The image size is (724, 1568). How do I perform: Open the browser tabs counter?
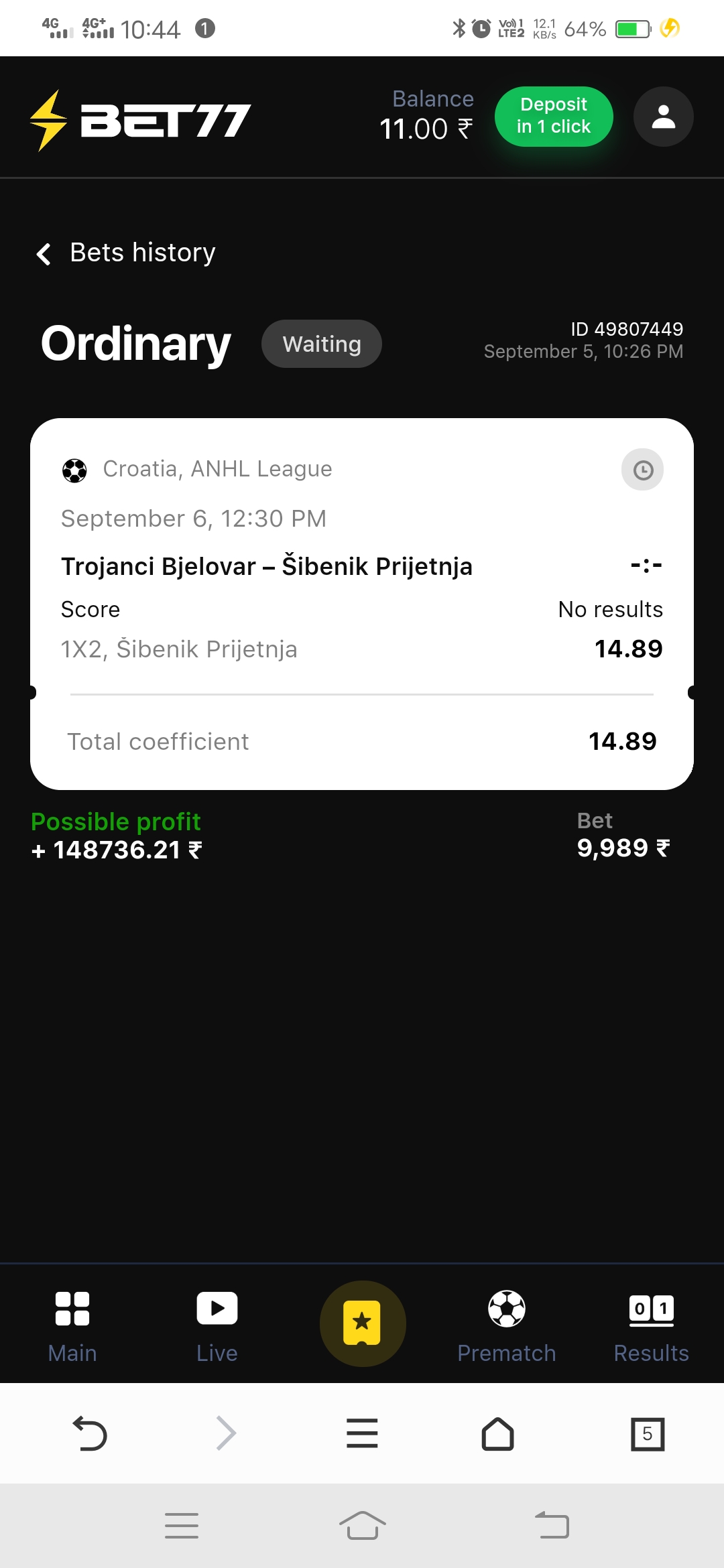(x=647, y=1434)
